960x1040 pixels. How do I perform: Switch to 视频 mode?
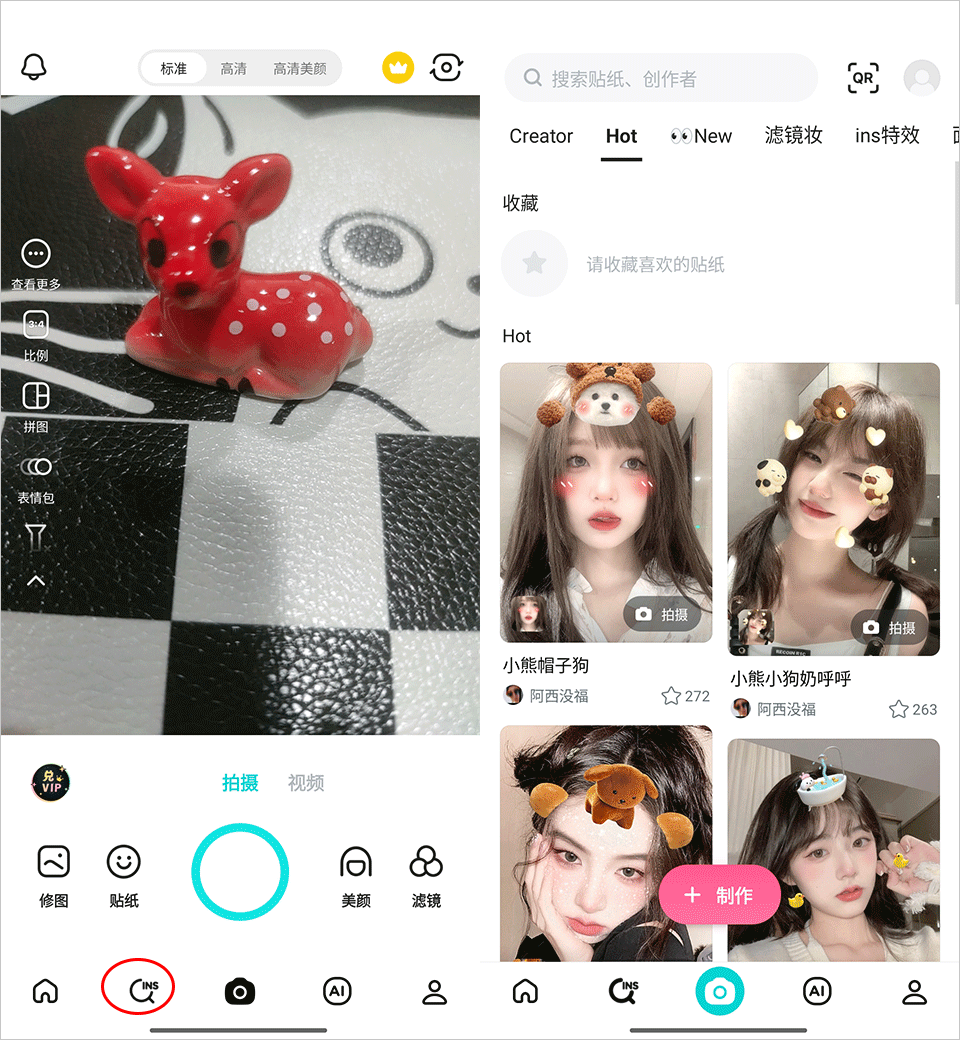pos(305,783)
